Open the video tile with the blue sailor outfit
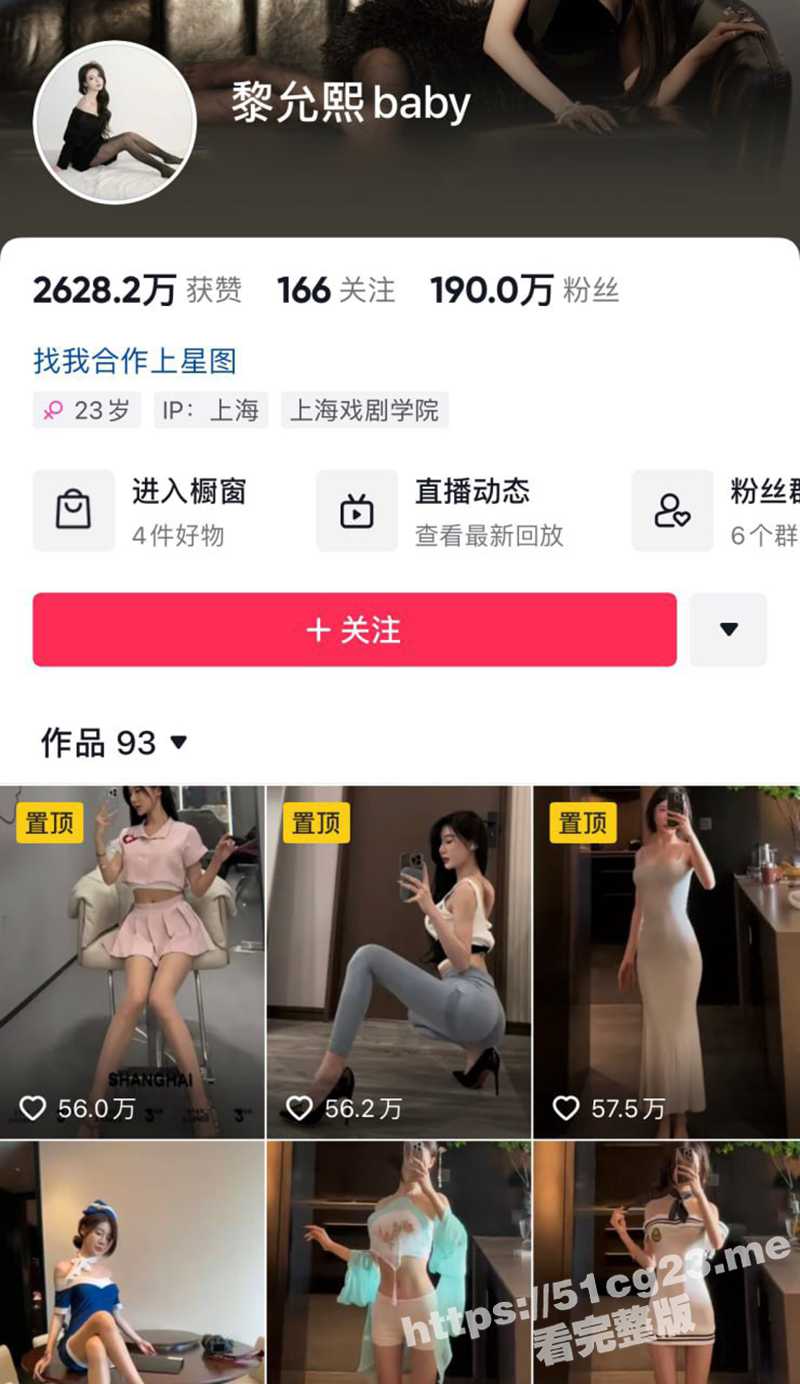 [x=132, y=1262]
